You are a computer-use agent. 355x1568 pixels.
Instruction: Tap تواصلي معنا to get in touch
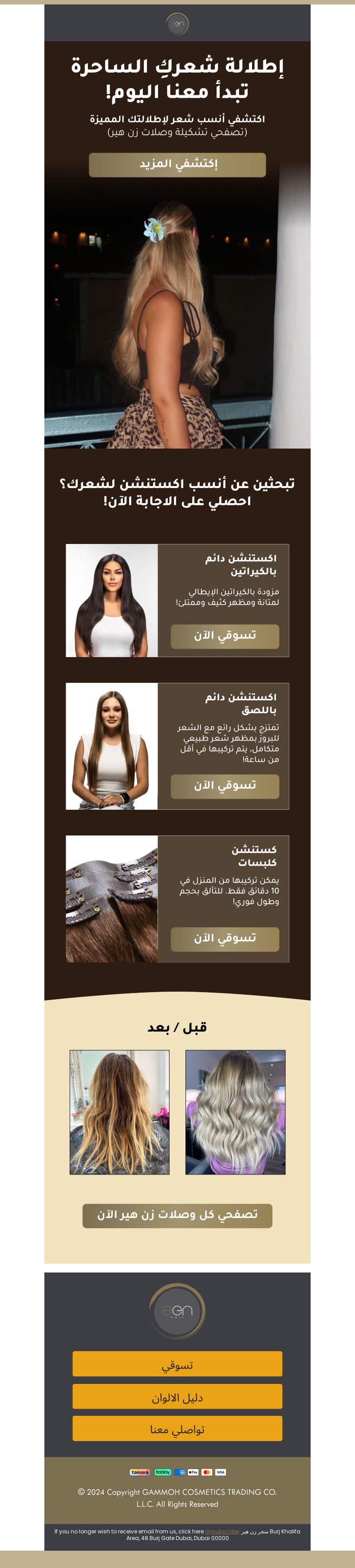point(177,1428)
